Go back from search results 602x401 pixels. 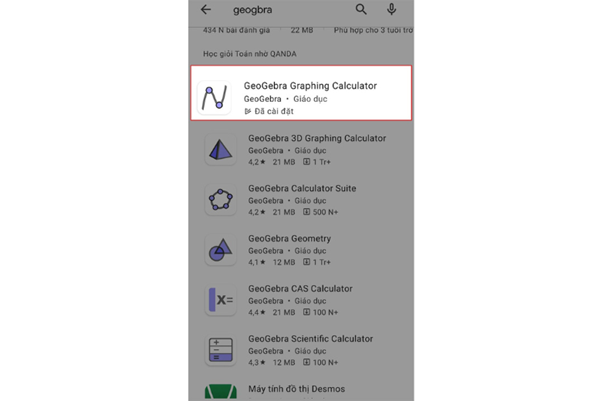coord(206,10)
